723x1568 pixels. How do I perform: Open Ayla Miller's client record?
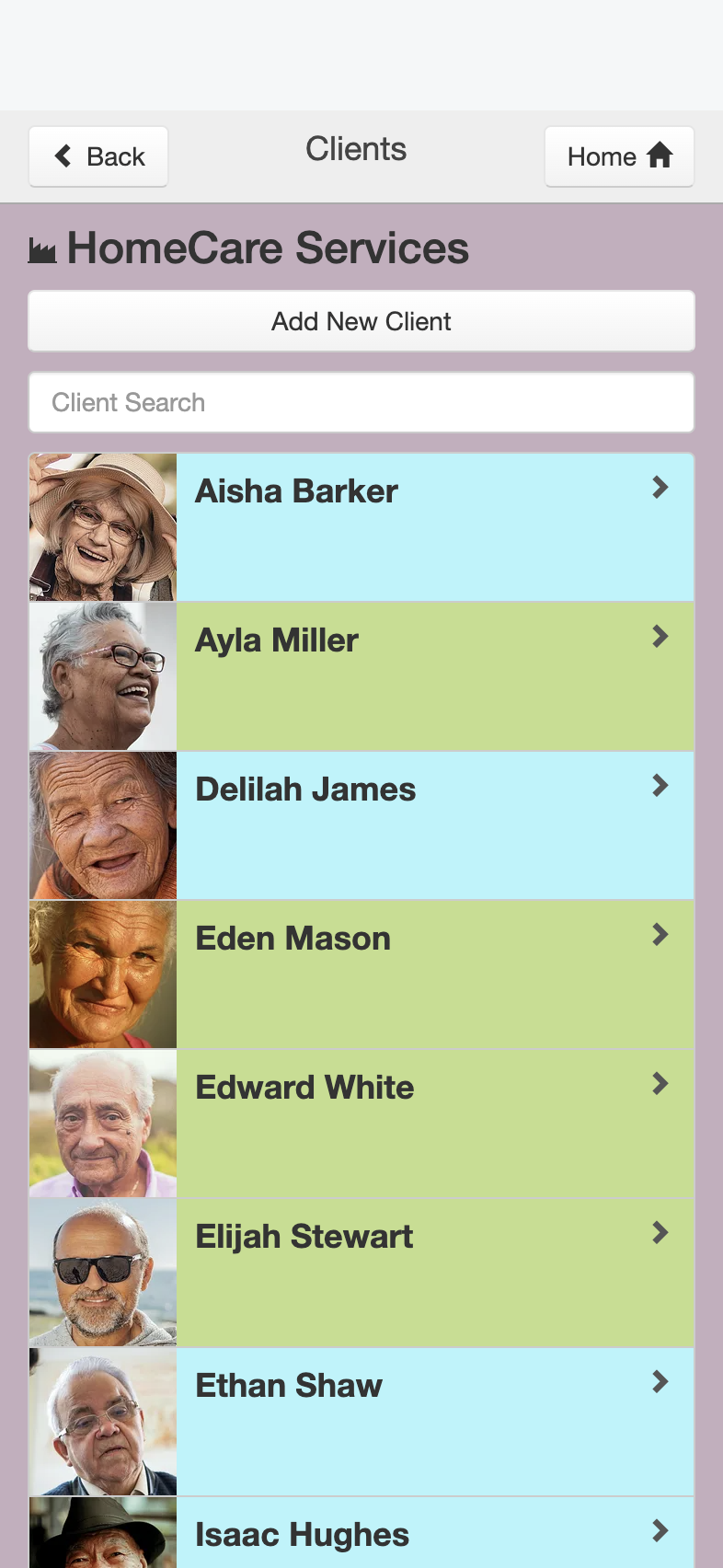point(361,676)
